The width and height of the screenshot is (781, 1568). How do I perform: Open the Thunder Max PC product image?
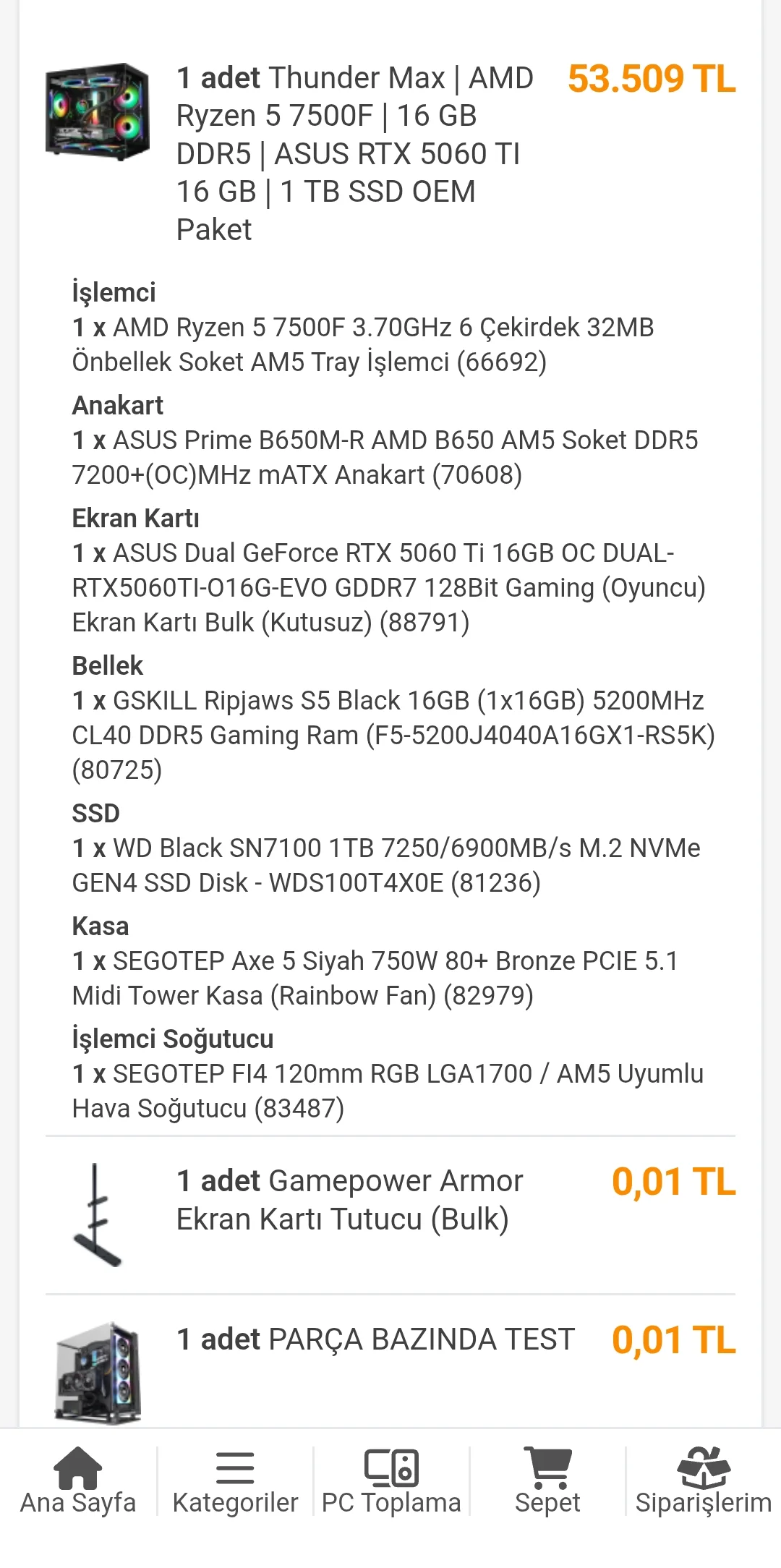(98, 111)
